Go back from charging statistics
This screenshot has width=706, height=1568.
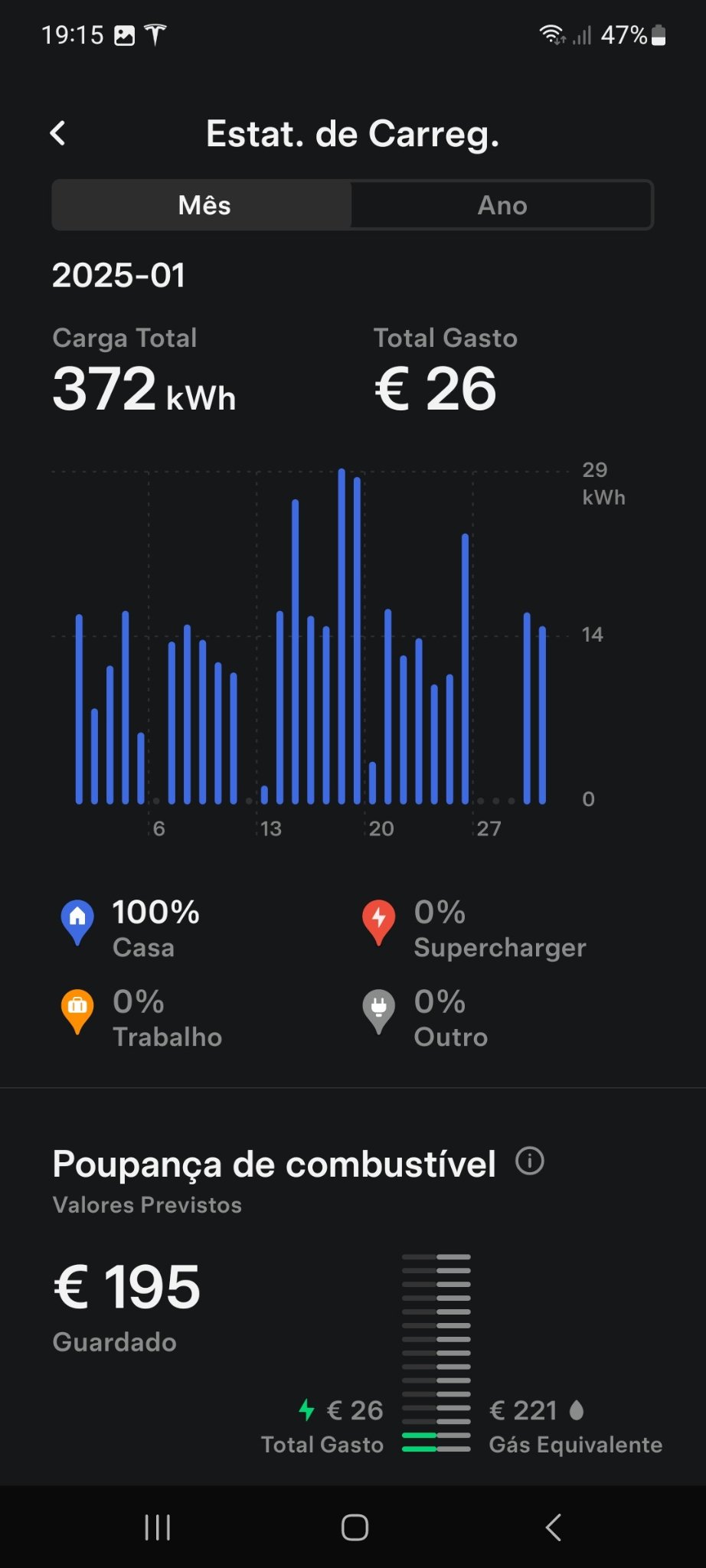tap(58, 133)
